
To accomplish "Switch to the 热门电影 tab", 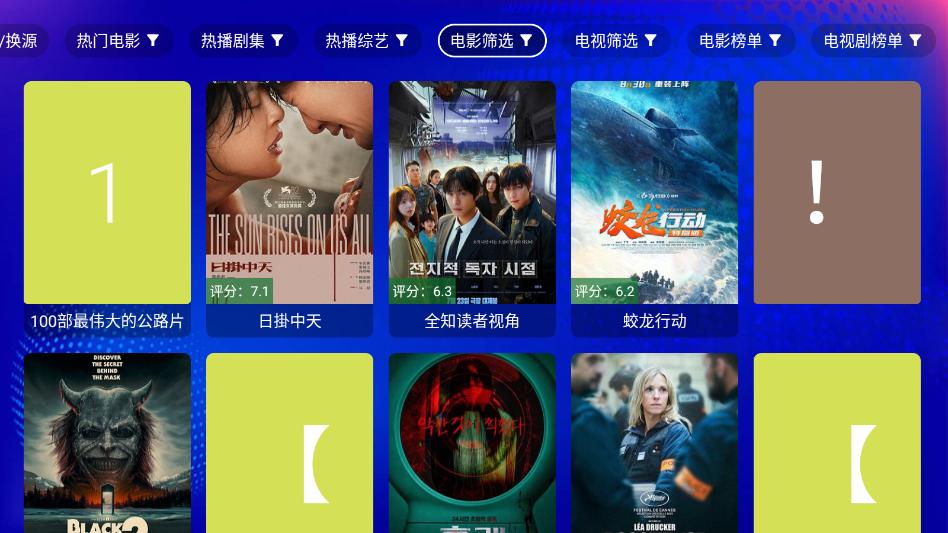I will point(118,41).
